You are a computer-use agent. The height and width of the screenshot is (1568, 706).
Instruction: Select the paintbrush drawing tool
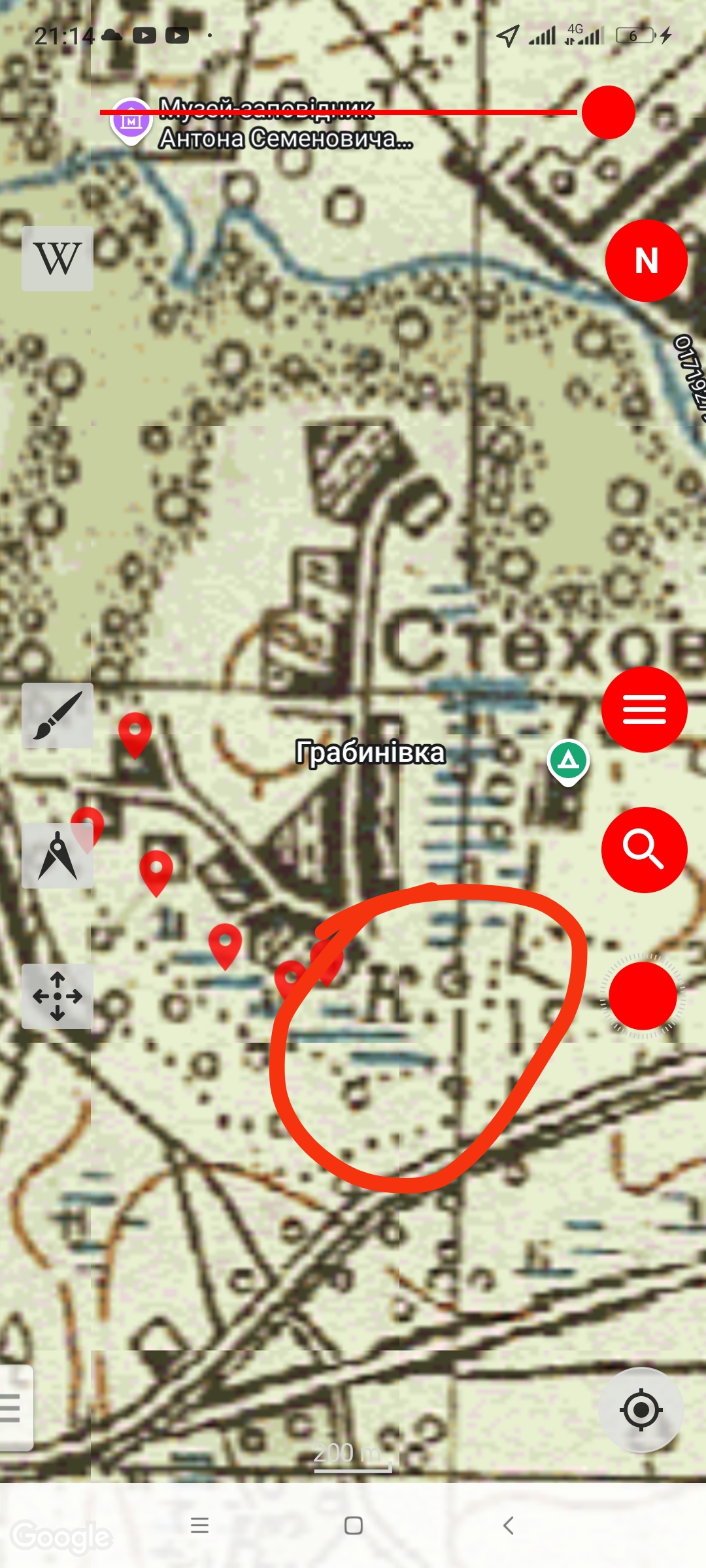coord(58,715)
